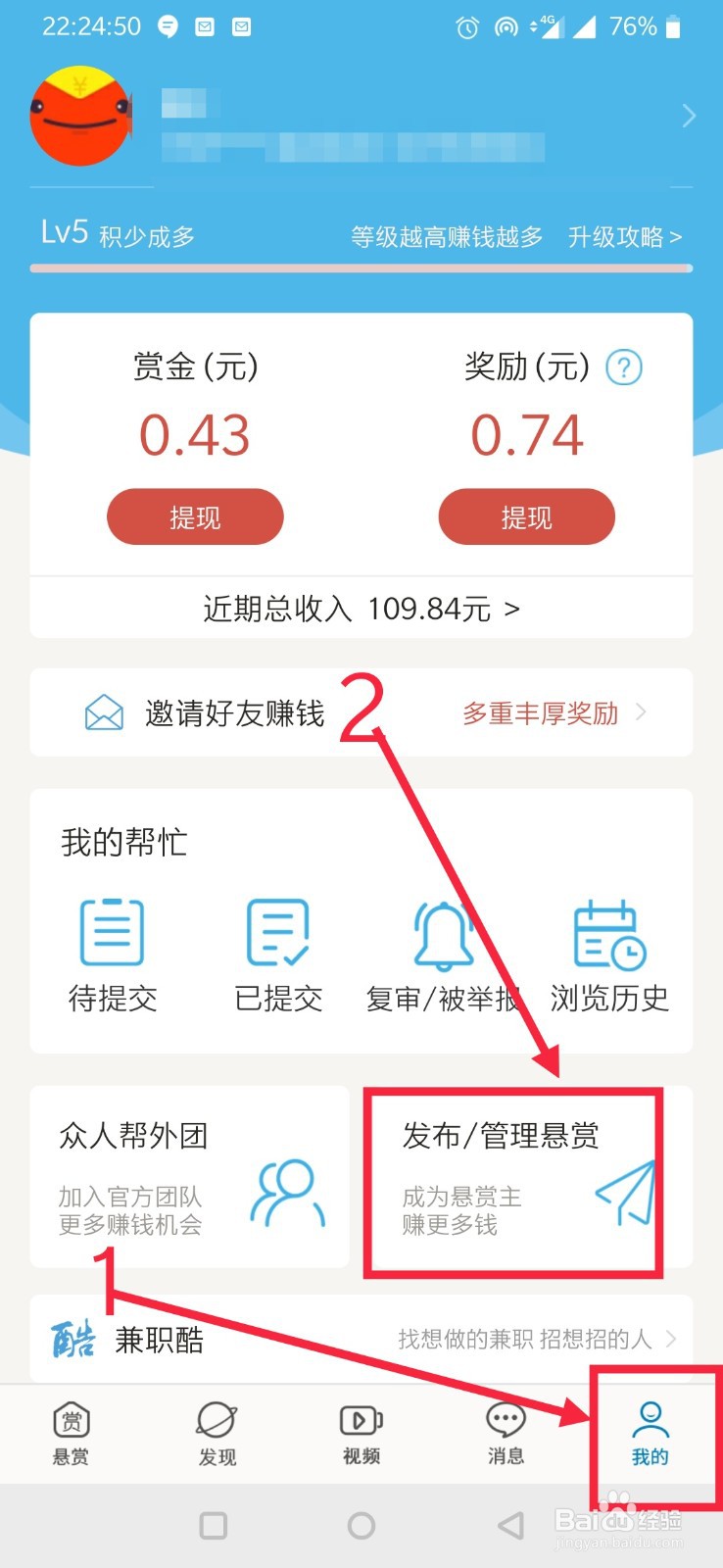Image resolution: width=723 pixels, height=1568 pixels.
Task: Open the 消息 tab
Action: [x=505, y=1433]
